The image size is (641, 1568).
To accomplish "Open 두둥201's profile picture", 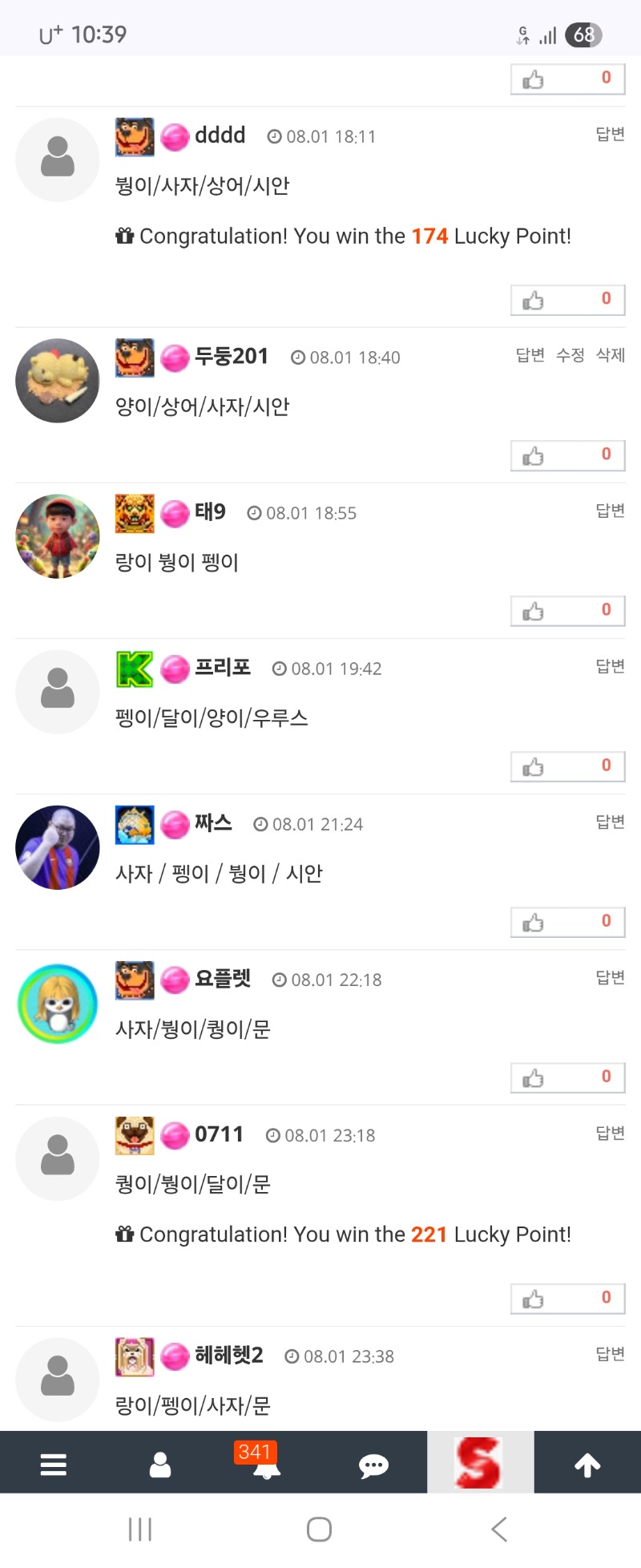I will (58, 381).
